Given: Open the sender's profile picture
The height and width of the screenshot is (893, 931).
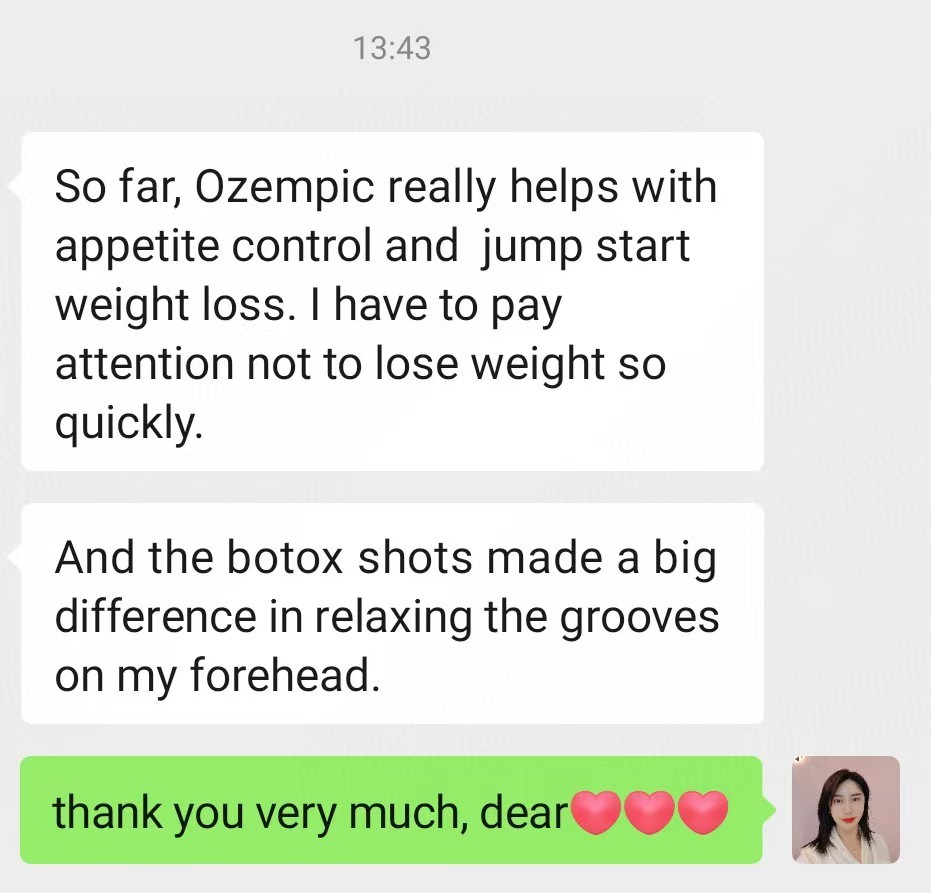Looking at the screenshot, I should point(846,809).
